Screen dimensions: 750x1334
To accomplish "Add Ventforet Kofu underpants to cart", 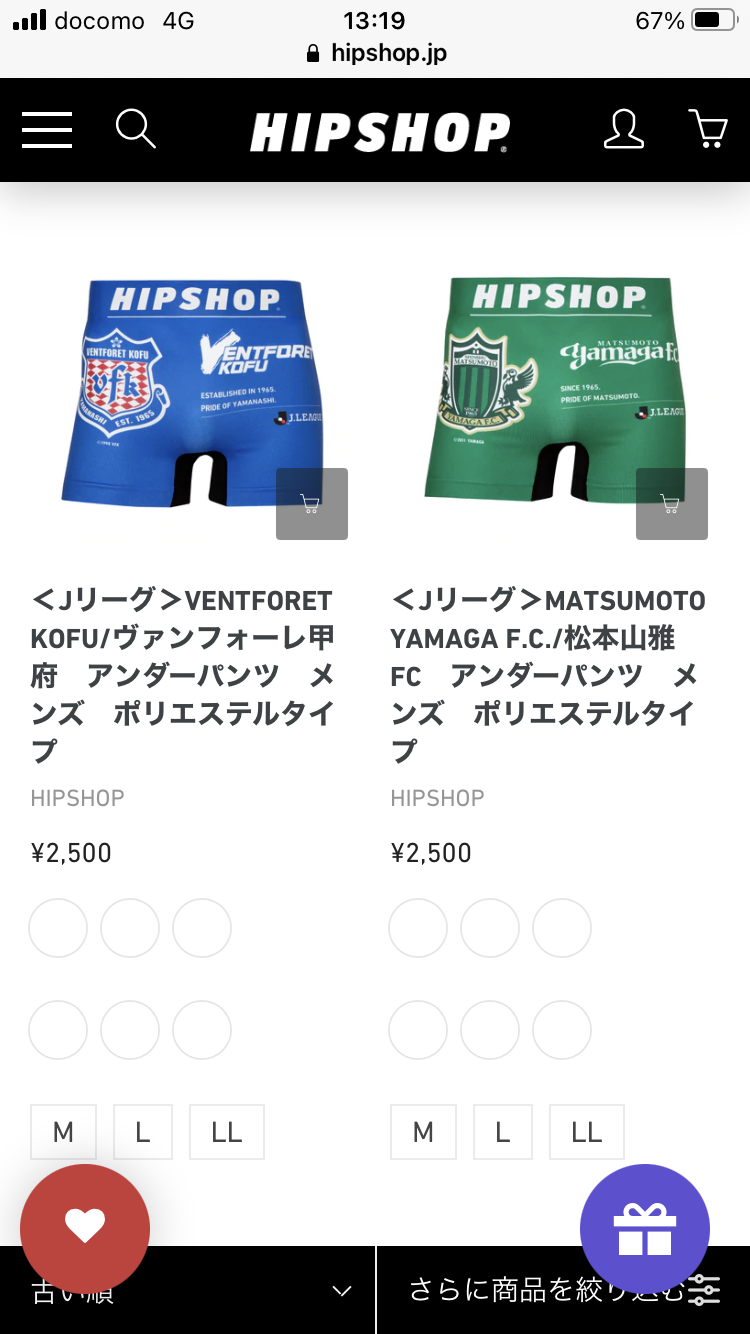I will coord(312,504).
